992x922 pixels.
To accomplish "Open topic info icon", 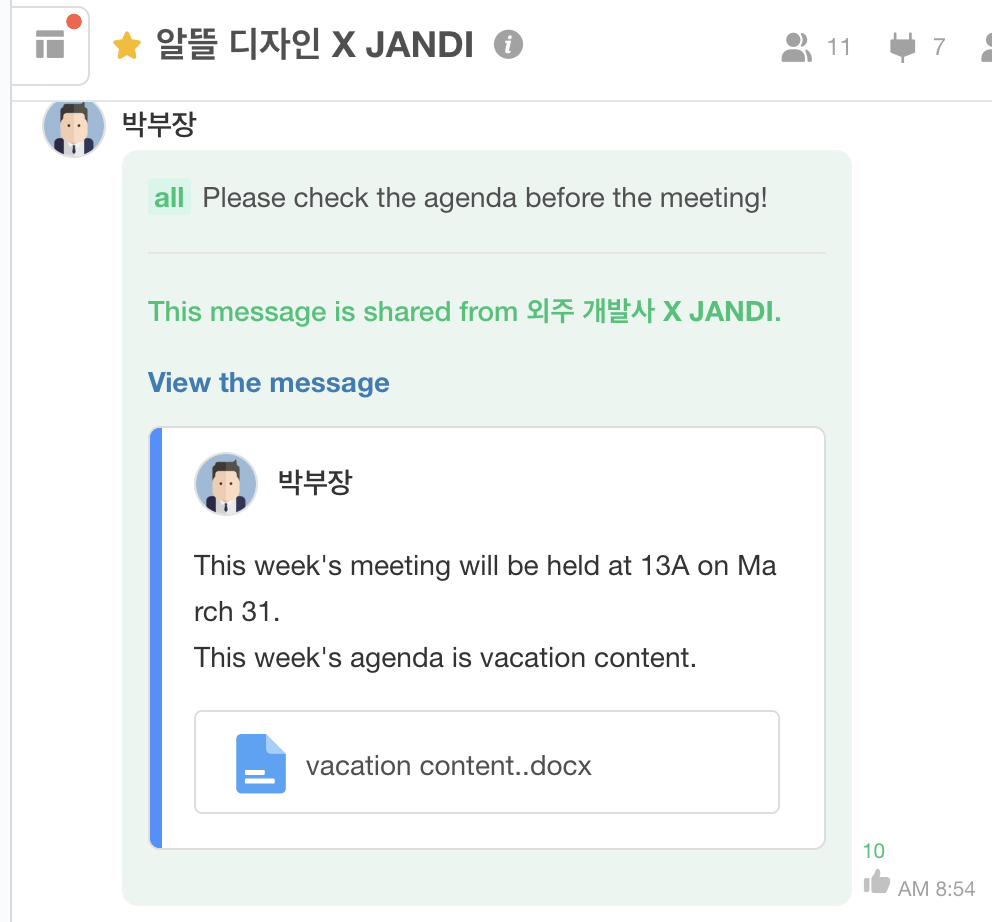I will click(x=508, y=45).
